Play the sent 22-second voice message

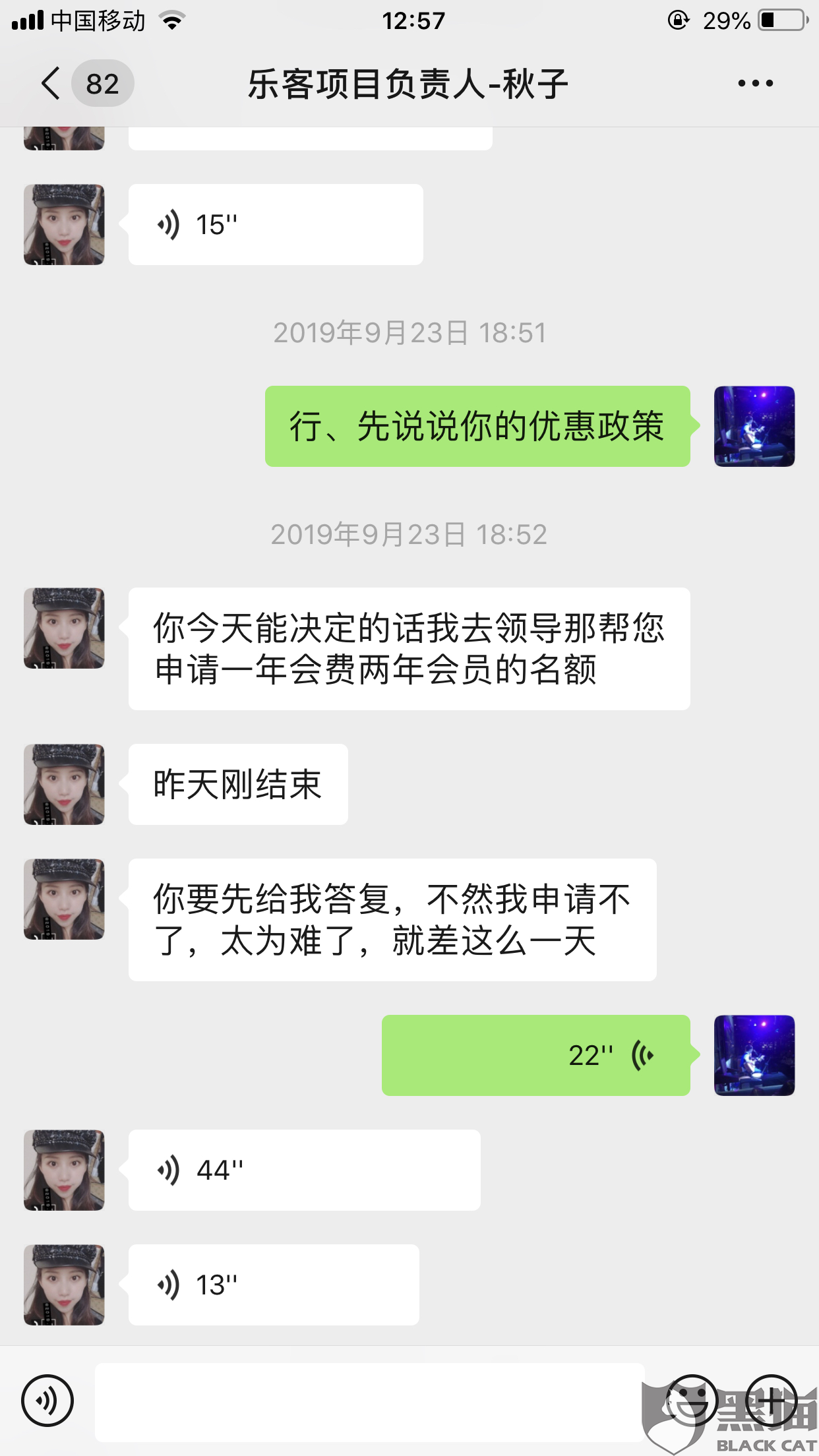[536, 1055]
